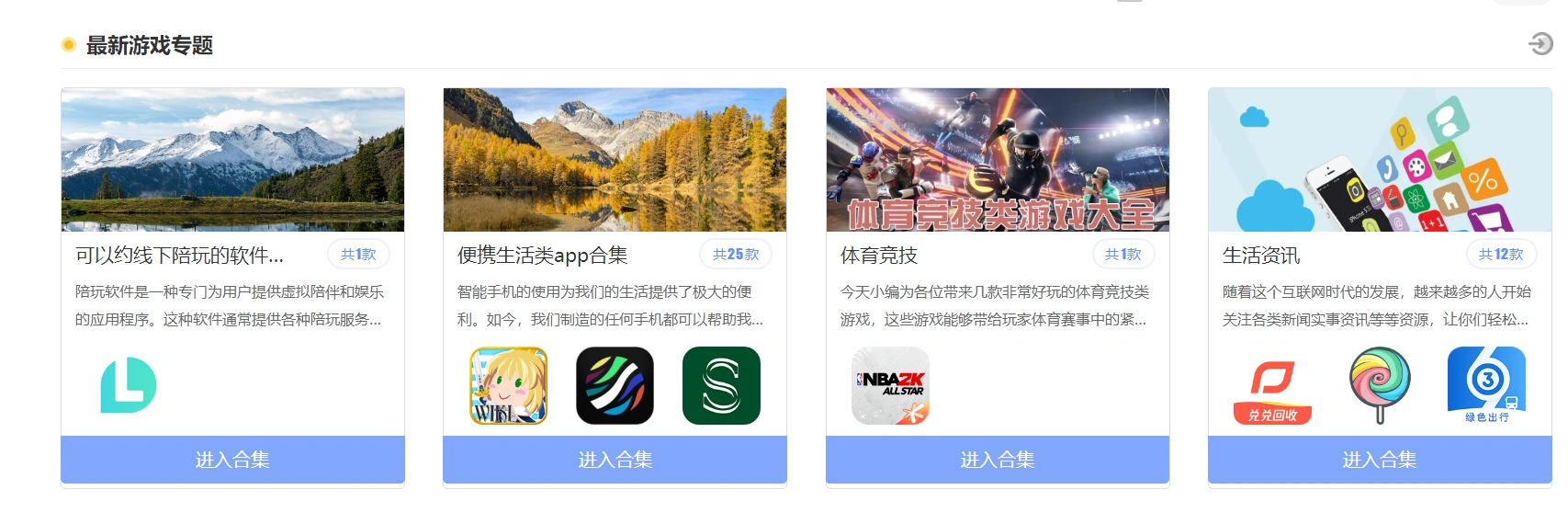
Task: Open the lollipop app icon
Action: tap(1380, 385)
